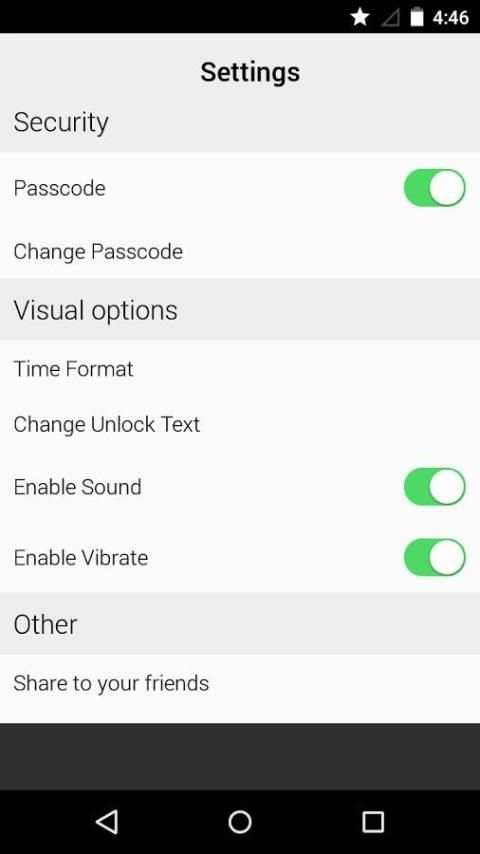Viewport: 480px width, 854px height.
Task: Toggle the Enable Vibrate switch off
Action: pyautogui.click(x=434, y=557)
